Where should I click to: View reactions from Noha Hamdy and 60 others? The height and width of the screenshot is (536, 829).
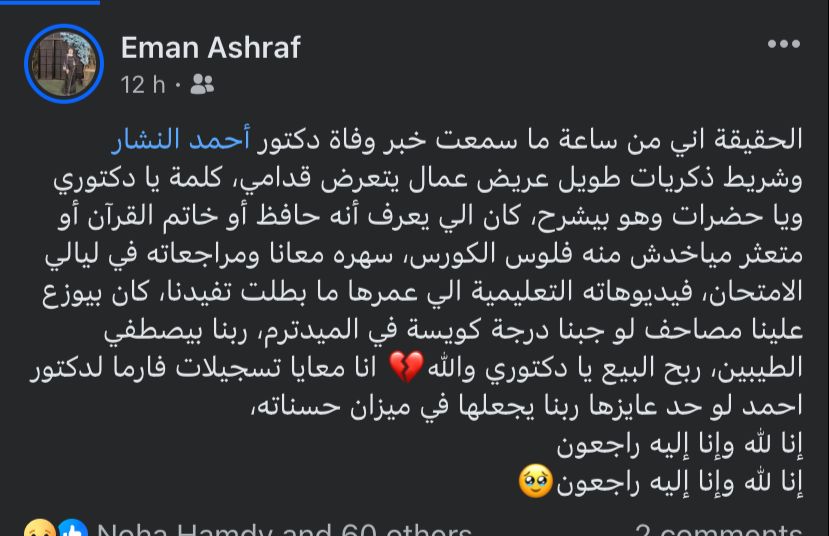(x=284, y=529)
